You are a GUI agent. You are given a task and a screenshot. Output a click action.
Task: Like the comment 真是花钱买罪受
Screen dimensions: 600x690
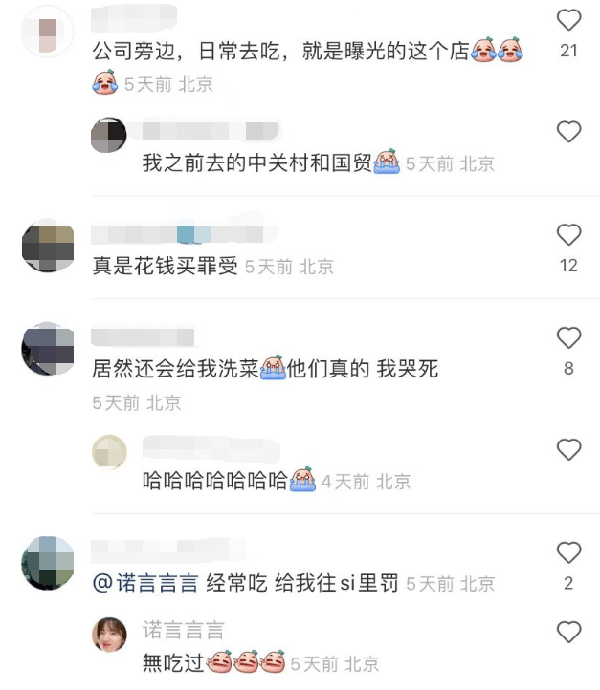point(568,235)
